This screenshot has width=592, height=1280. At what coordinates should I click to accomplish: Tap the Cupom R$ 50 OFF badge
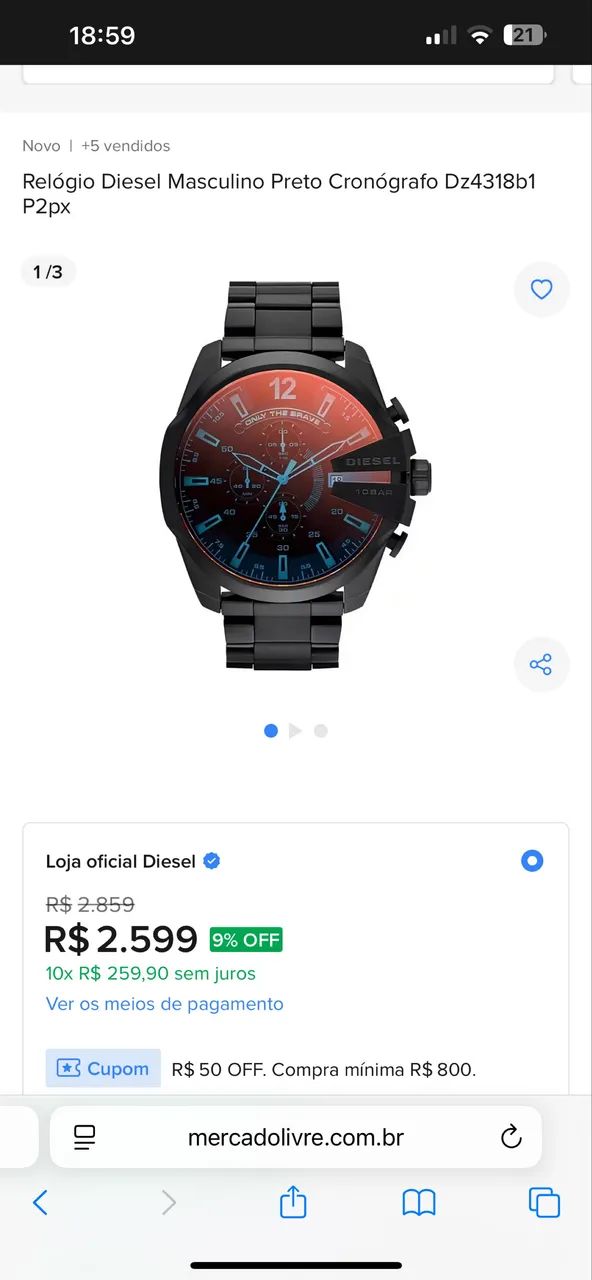[x=103, y=1068]
